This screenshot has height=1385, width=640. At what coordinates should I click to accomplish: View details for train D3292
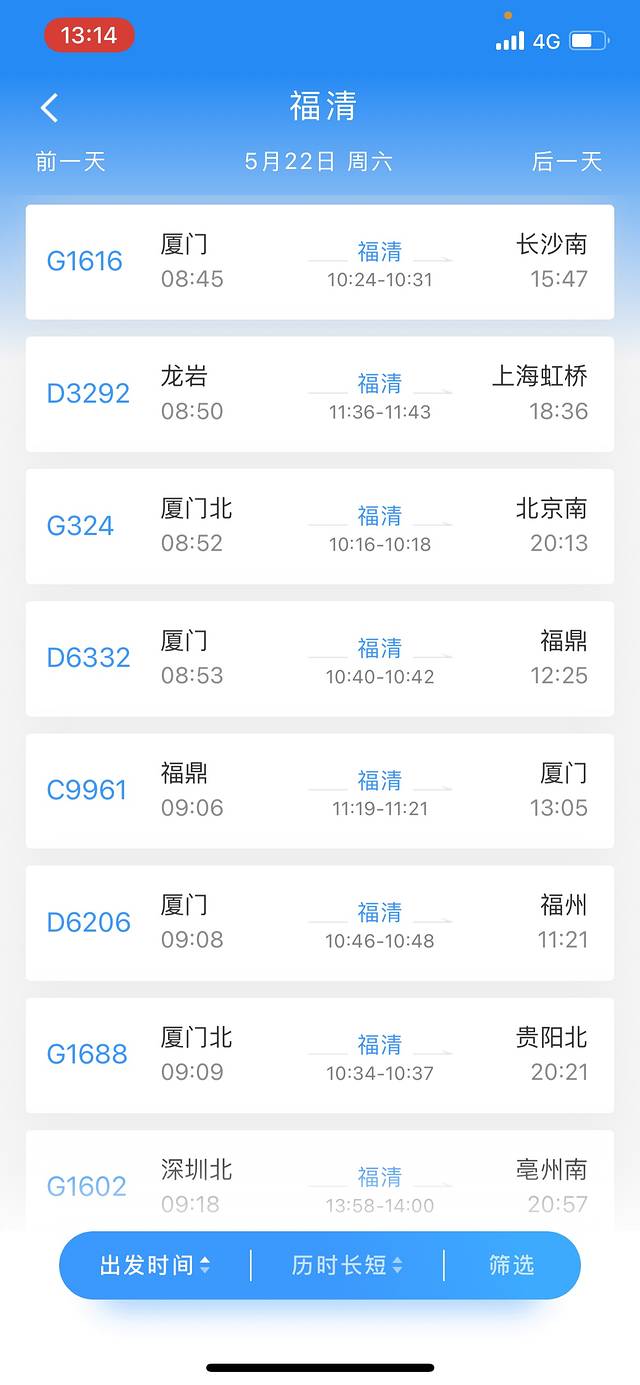320,394
